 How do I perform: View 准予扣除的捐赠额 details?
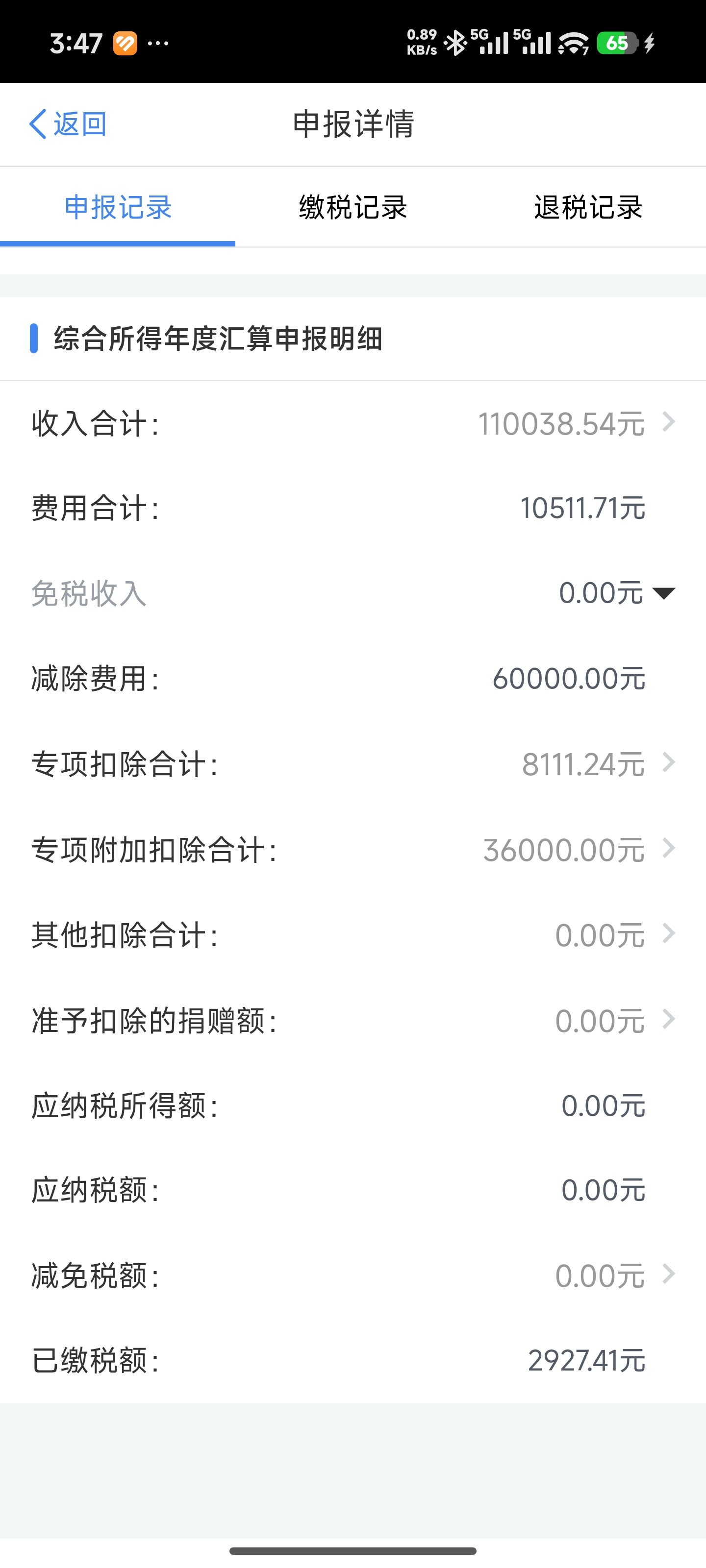coord(668,1020)
